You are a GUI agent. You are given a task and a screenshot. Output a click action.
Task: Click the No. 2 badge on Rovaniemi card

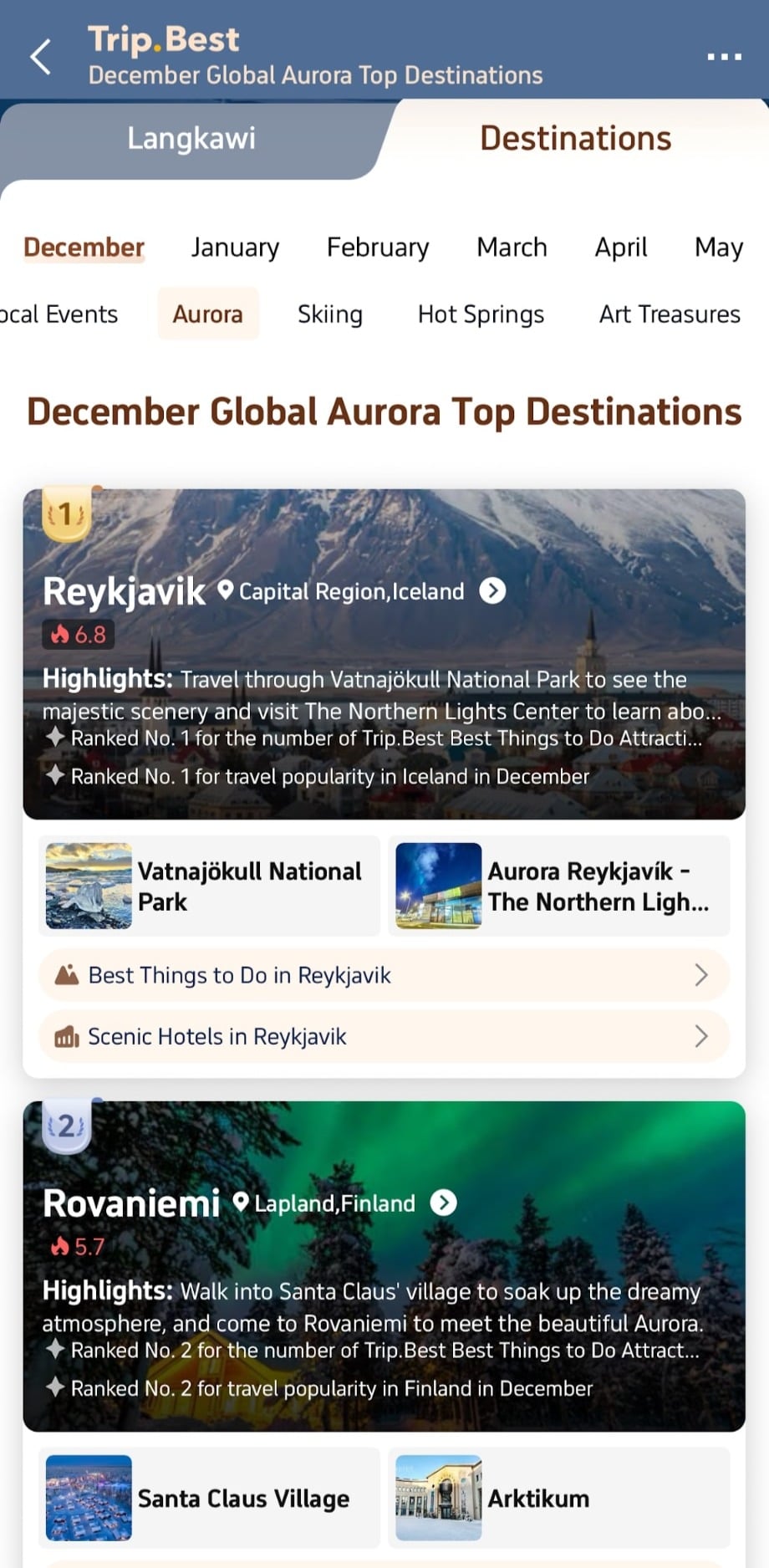click(66, 1126)
